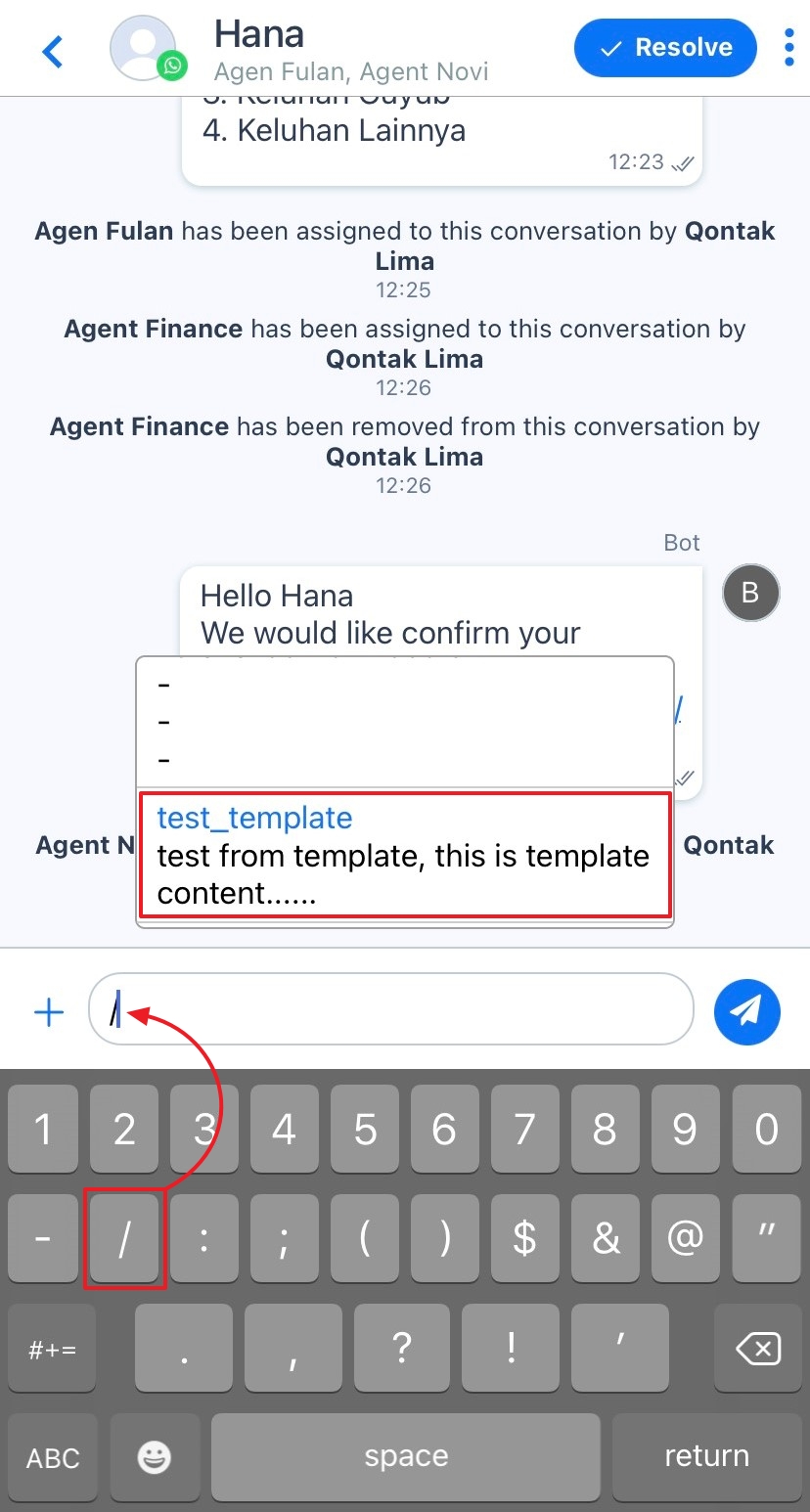Tap the plus attachment icon
This screenshot has height=1512, width=810.
tap(49, 1012)
